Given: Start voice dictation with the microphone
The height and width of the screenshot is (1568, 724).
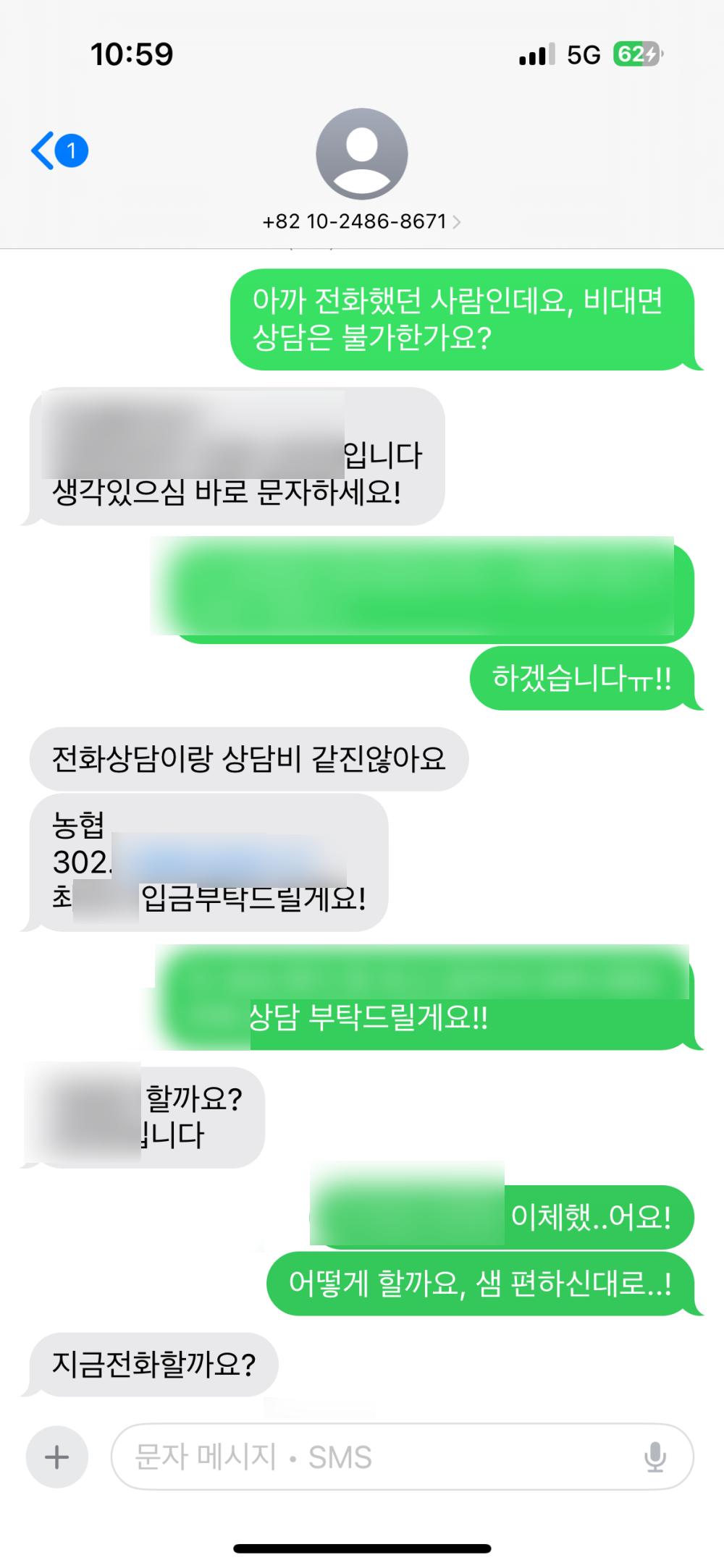Looking at the screenshot, I should pos(654,1457).
